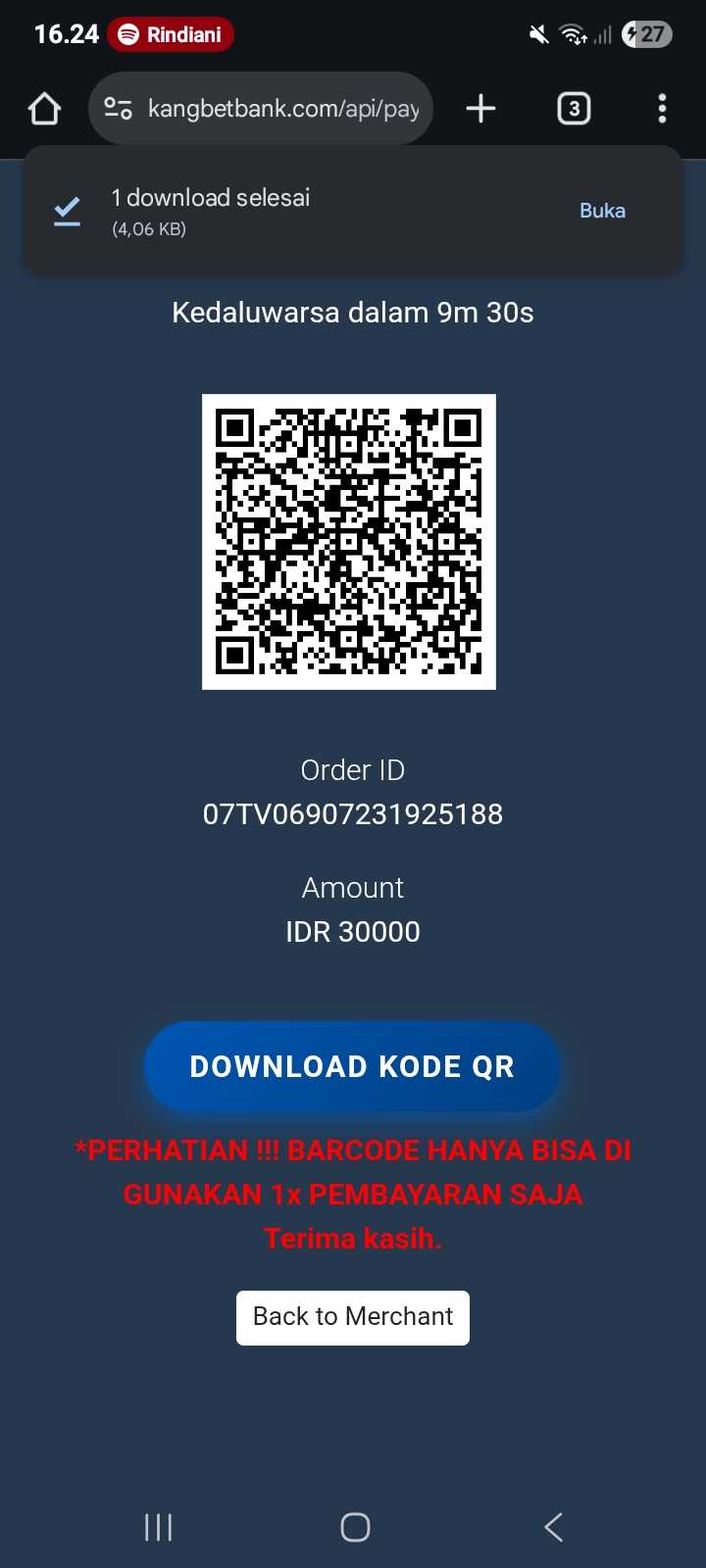Tap the kangbetbank.com address bar

(x=282, y=109)
